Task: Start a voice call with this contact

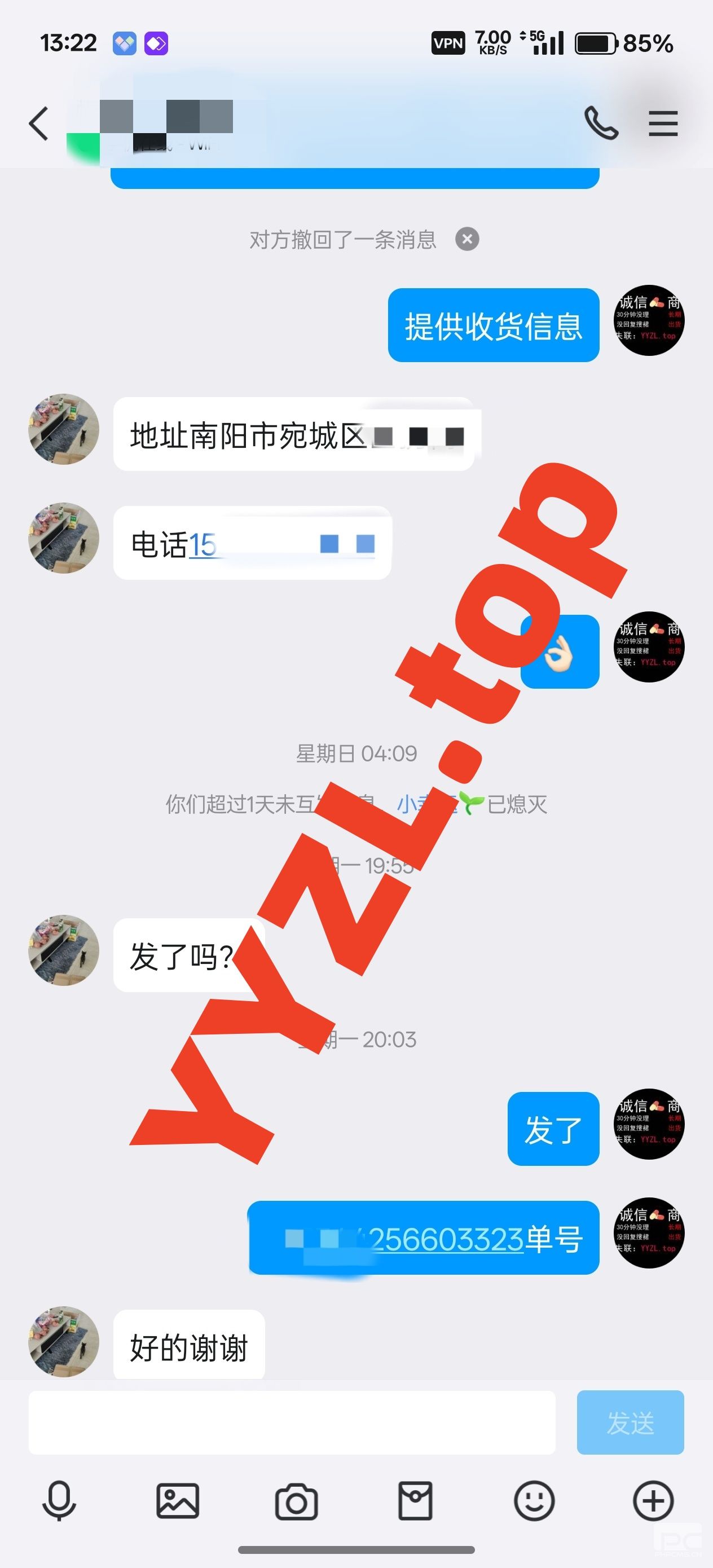Action: [x=600, y=124]
